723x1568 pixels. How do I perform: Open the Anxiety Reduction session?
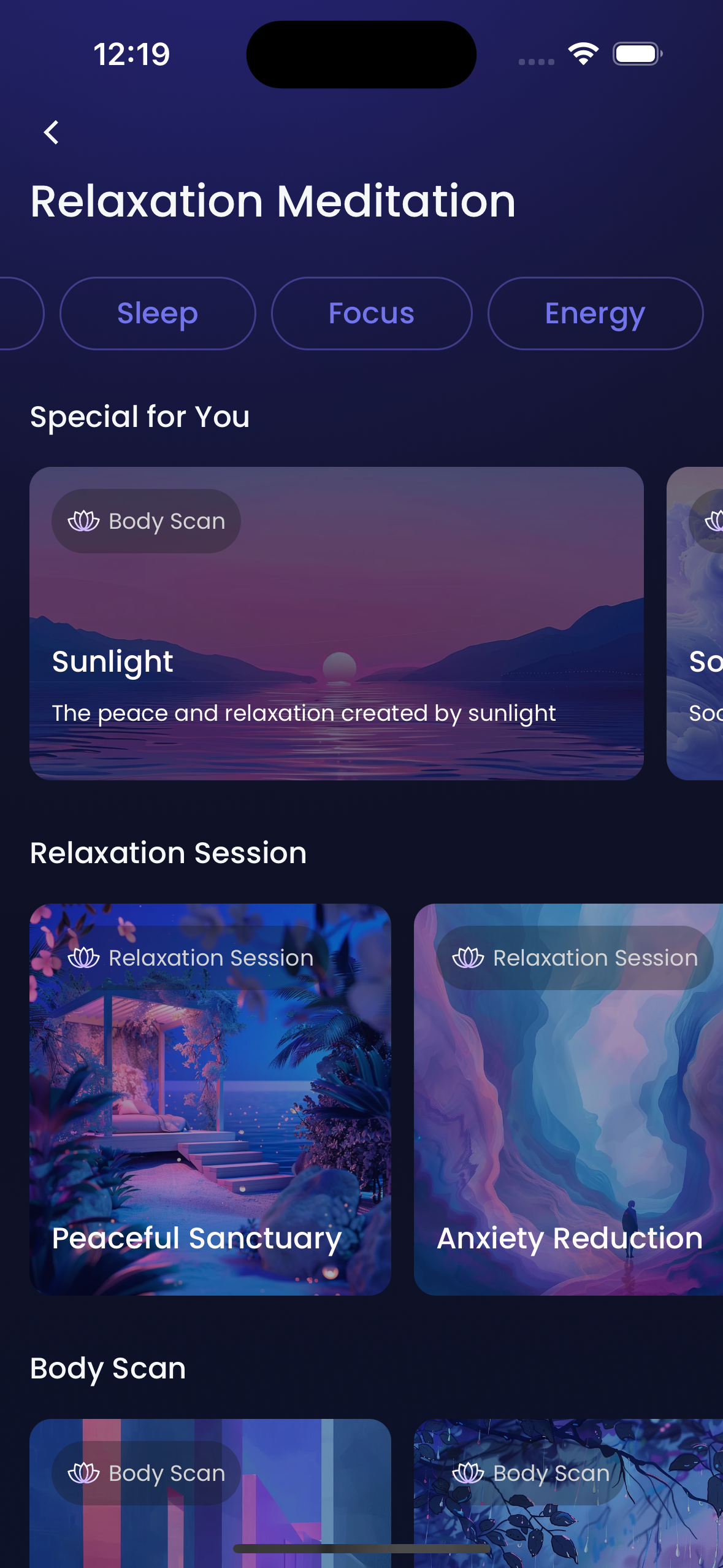click(568, 1099)
